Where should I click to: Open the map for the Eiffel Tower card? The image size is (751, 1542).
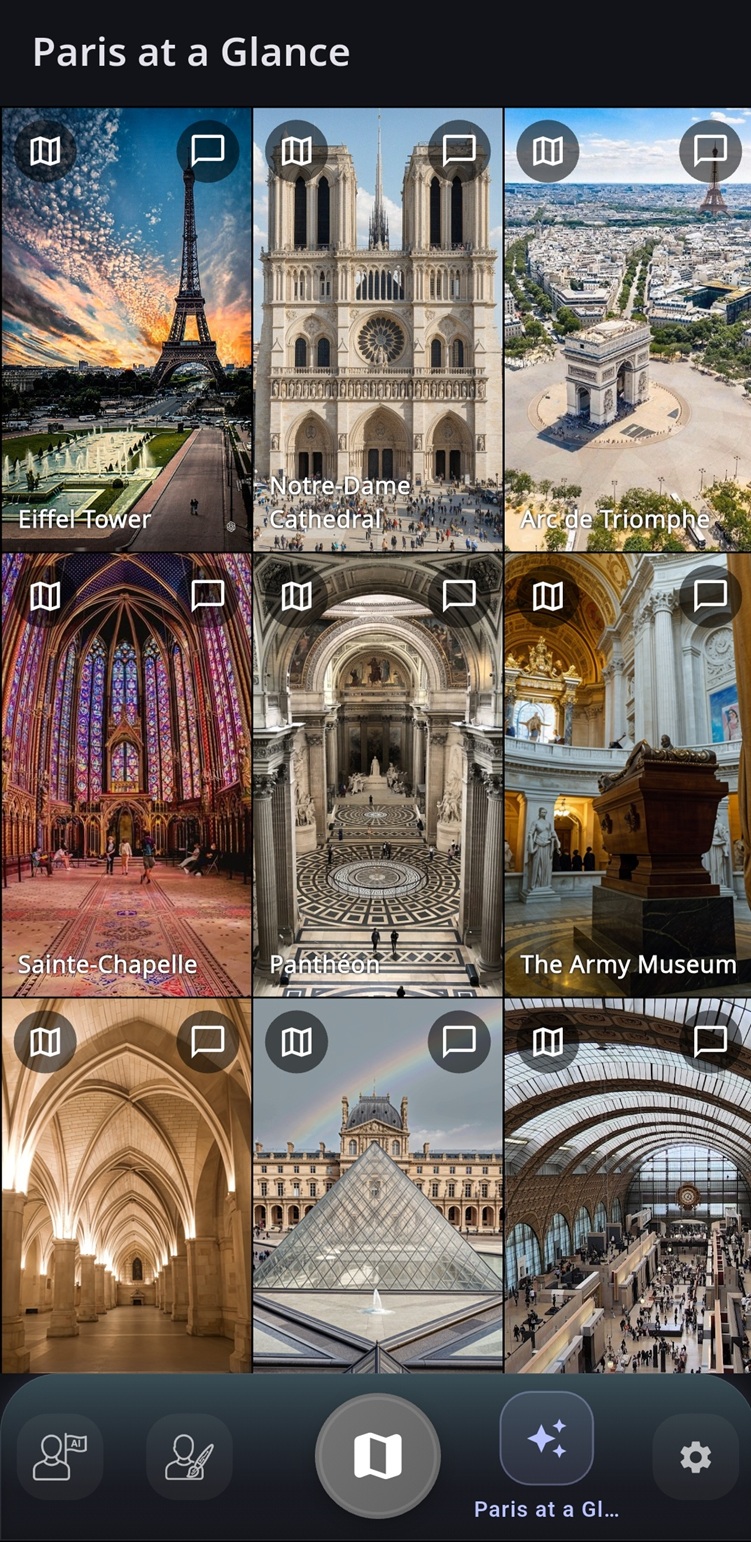coord(45,151)
